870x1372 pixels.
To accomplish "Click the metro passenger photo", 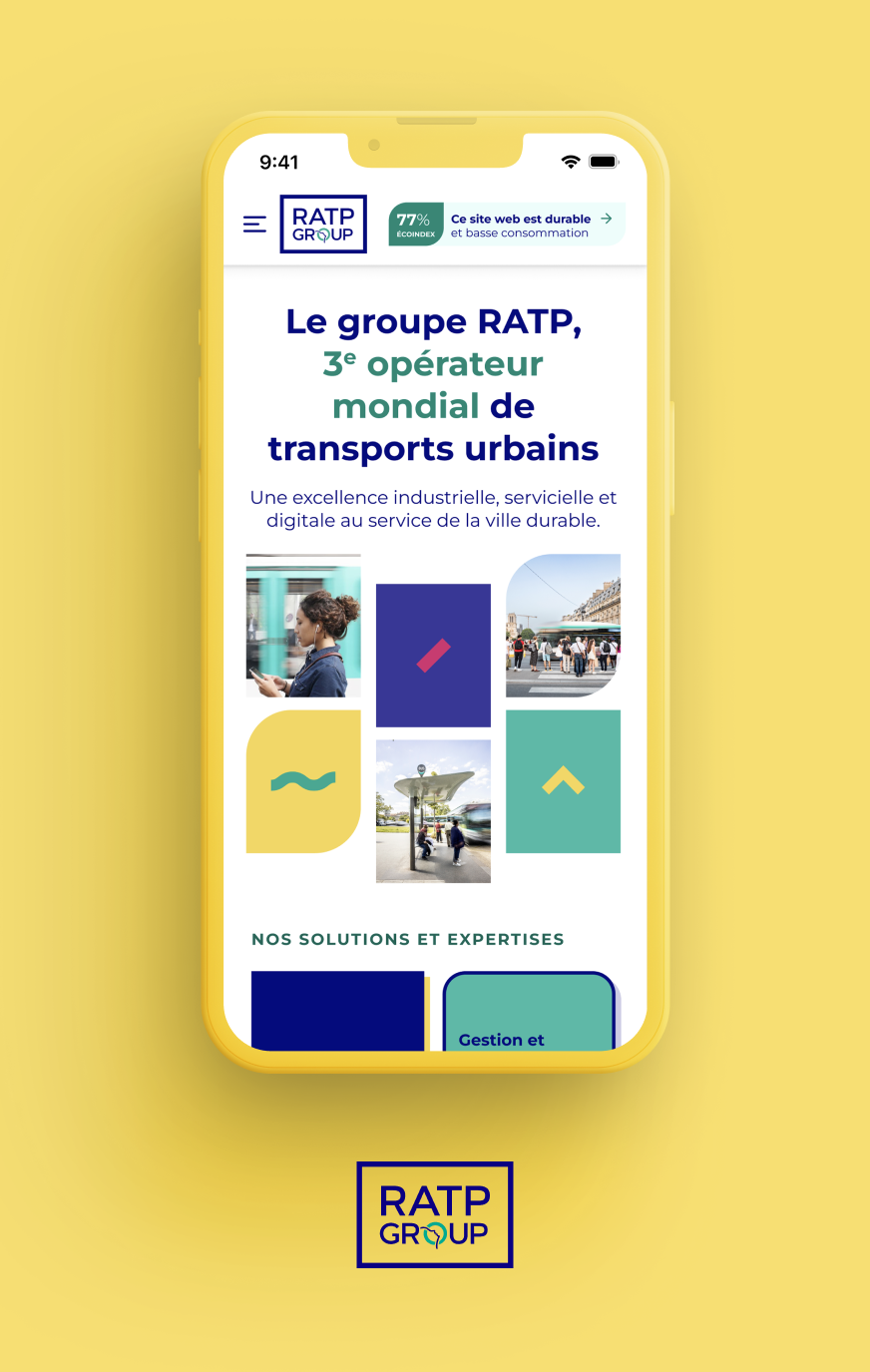I will coord(302,626).
